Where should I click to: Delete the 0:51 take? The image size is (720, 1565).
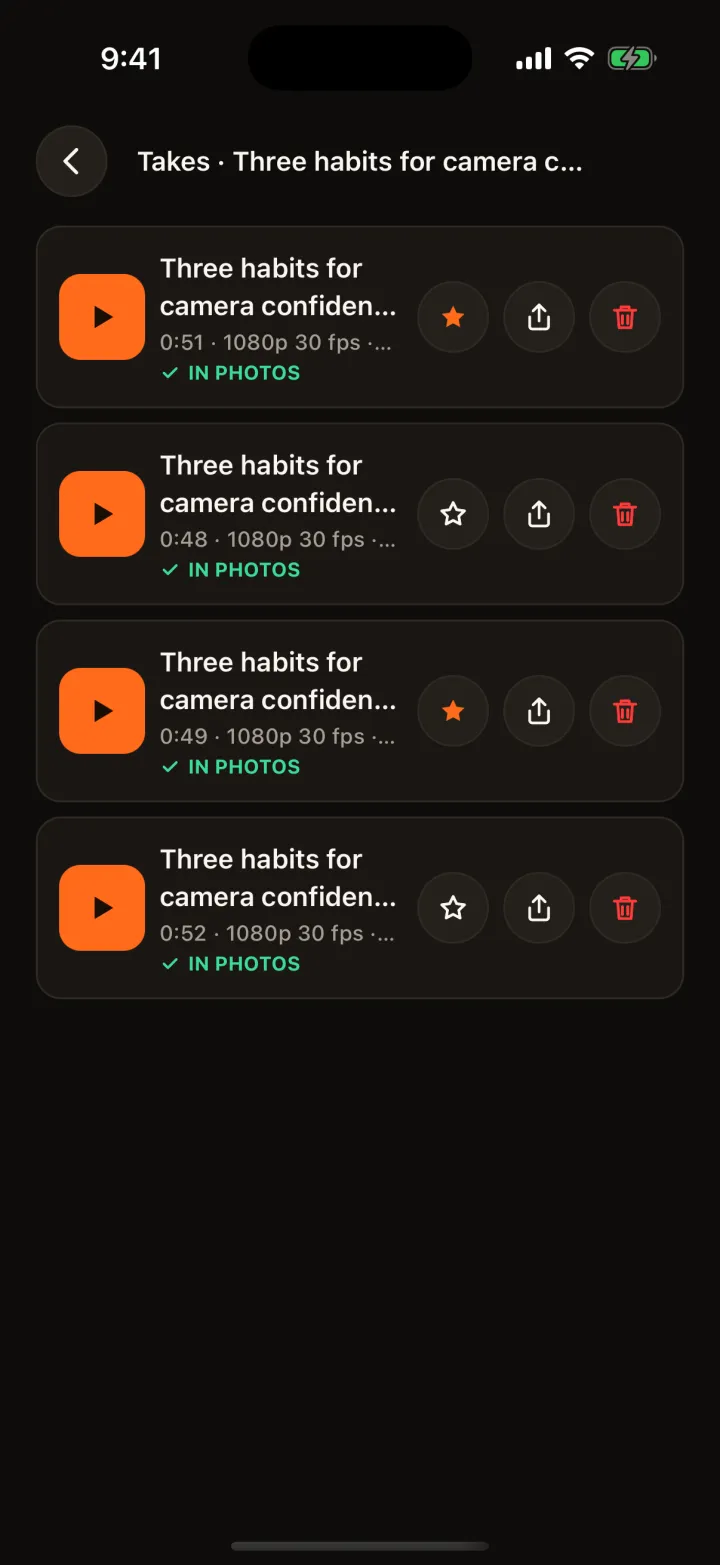[x=625, y=317]
